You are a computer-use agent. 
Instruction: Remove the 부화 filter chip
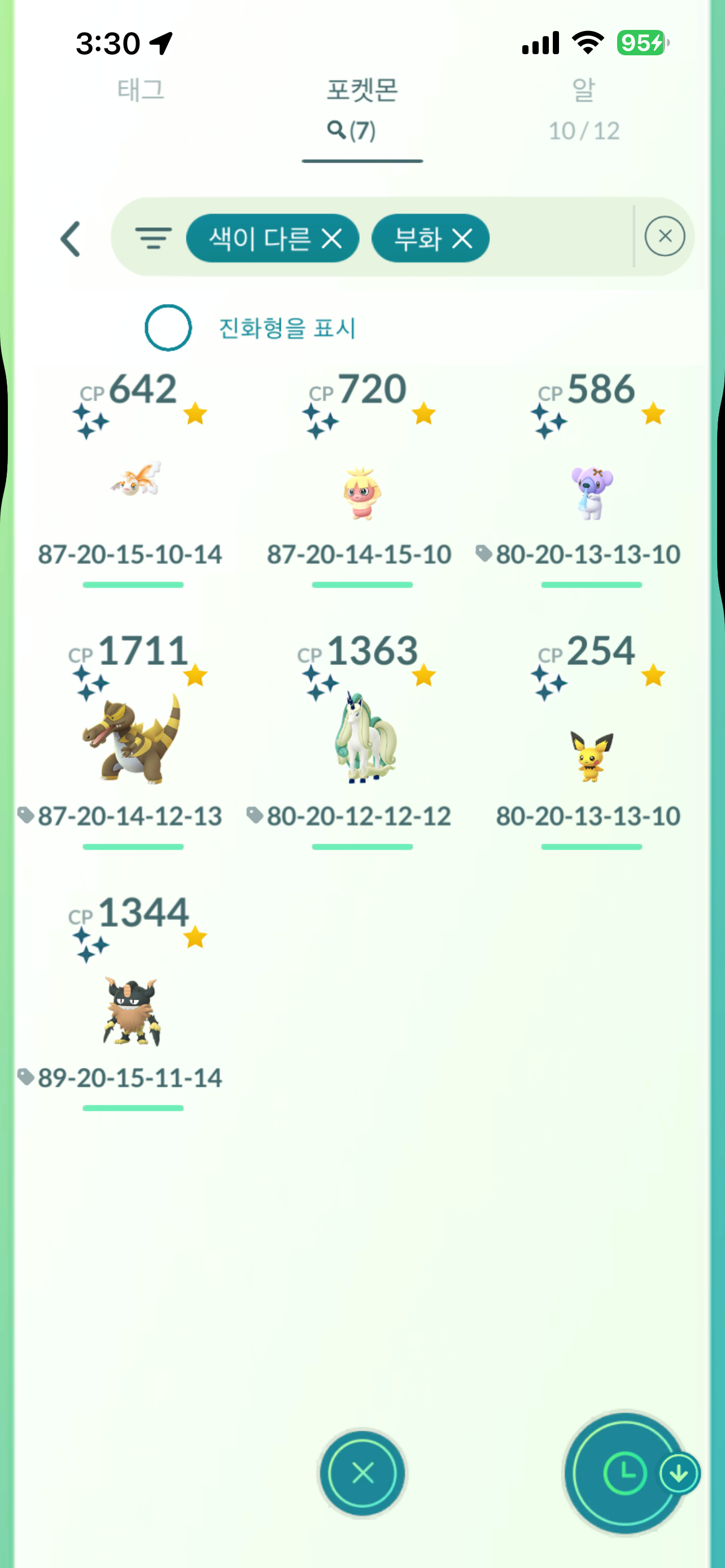(462, 239)
